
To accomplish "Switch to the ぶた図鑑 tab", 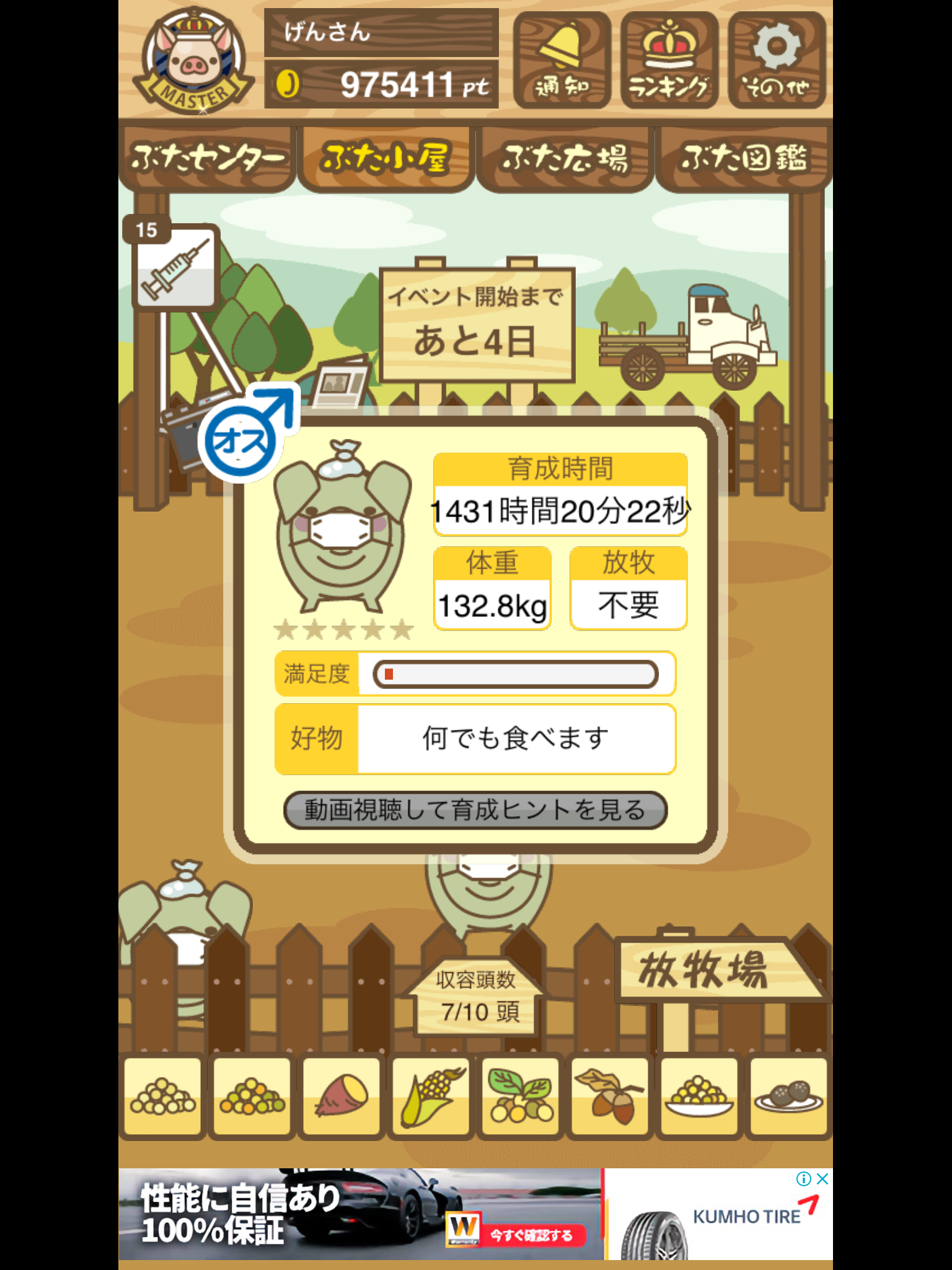I will [744, 158].
